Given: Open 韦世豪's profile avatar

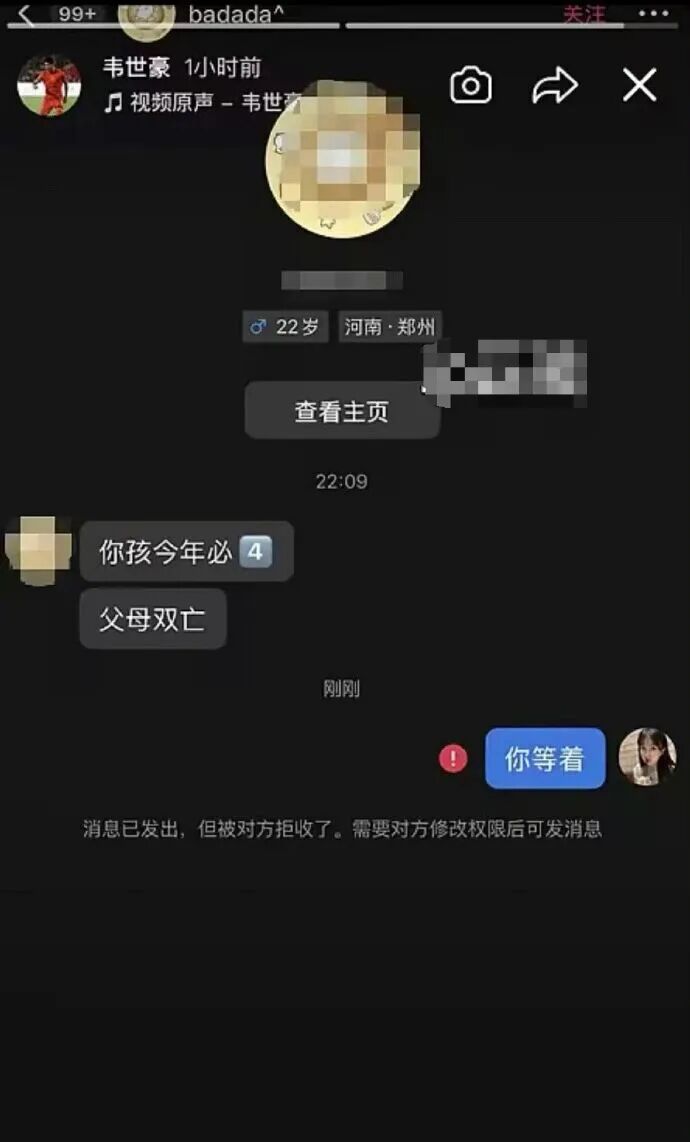Looking at the screenshot, I should tap(50, 85).
